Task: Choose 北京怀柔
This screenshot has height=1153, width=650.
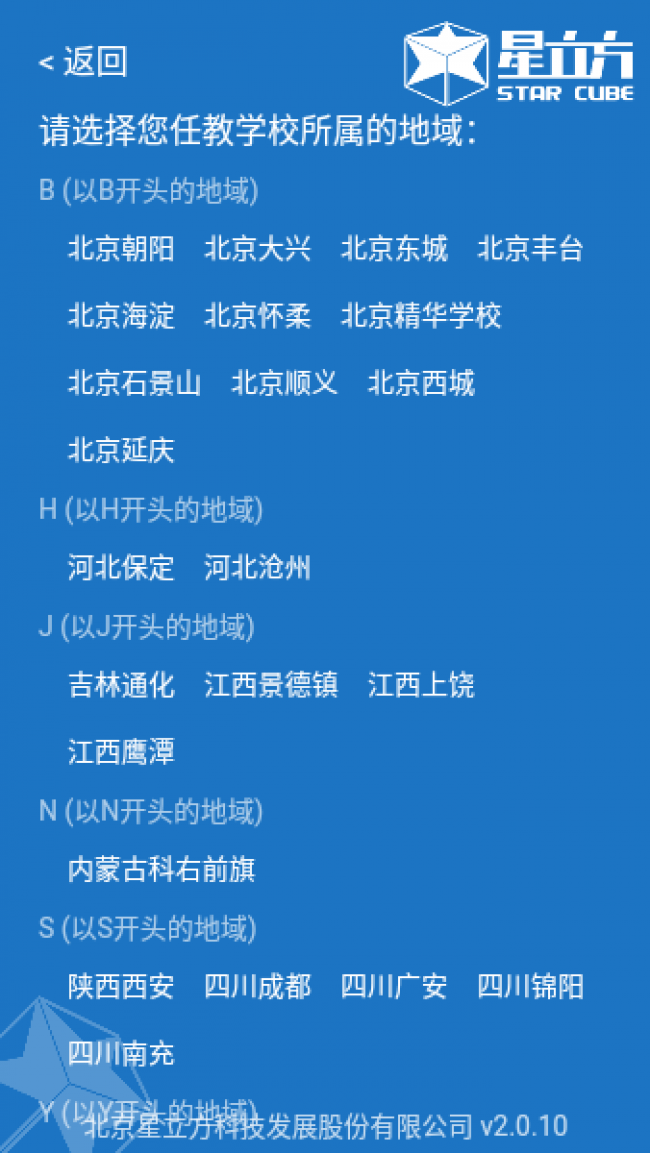Action: pos(257,316)
